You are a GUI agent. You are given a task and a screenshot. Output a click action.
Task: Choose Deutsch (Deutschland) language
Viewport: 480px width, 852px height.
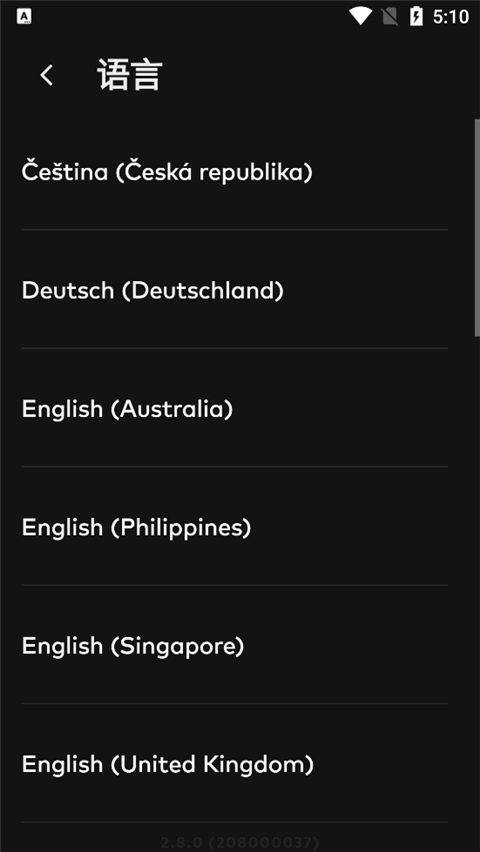coord(234,290)
